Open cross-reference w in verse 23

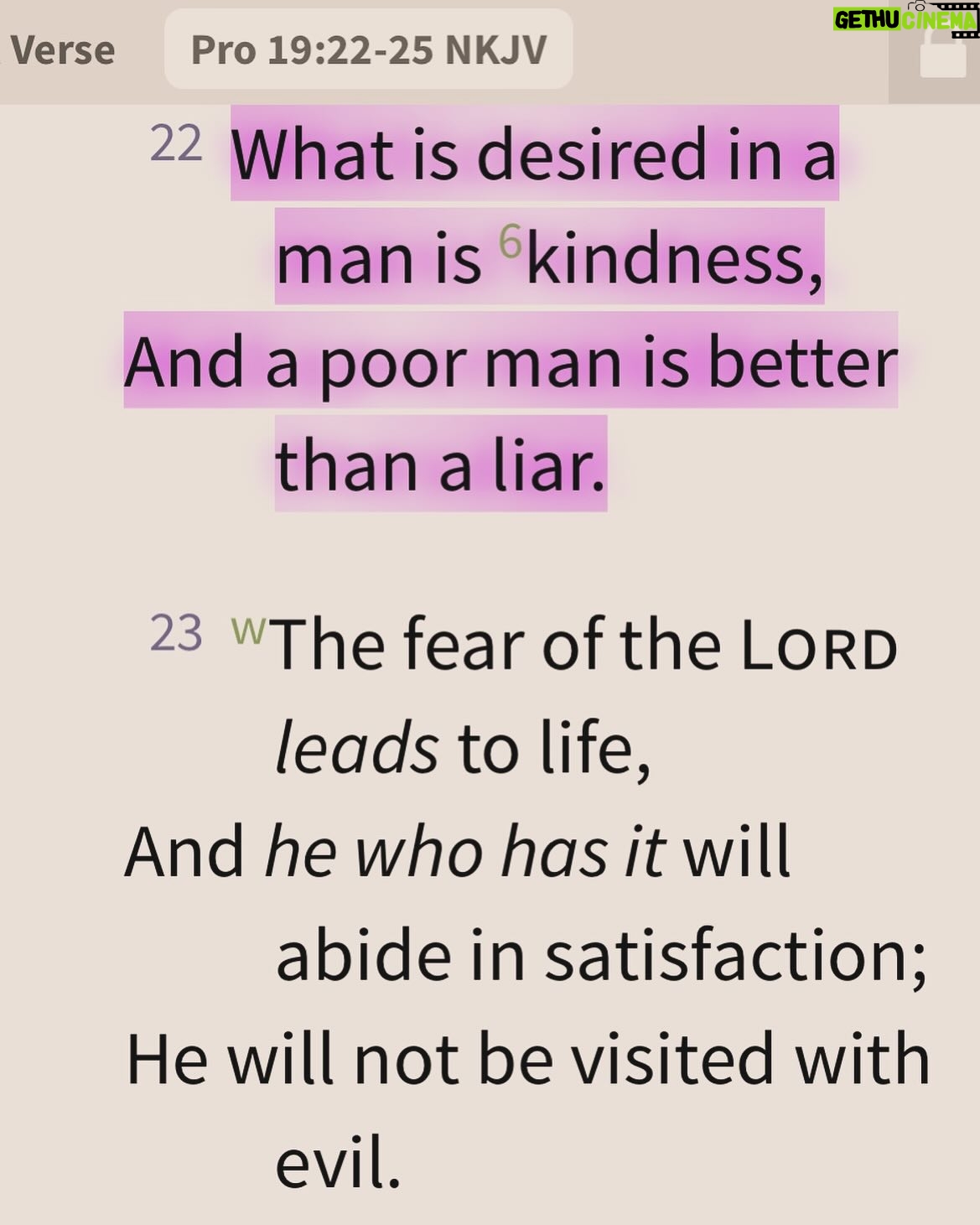tap(247, 631)
